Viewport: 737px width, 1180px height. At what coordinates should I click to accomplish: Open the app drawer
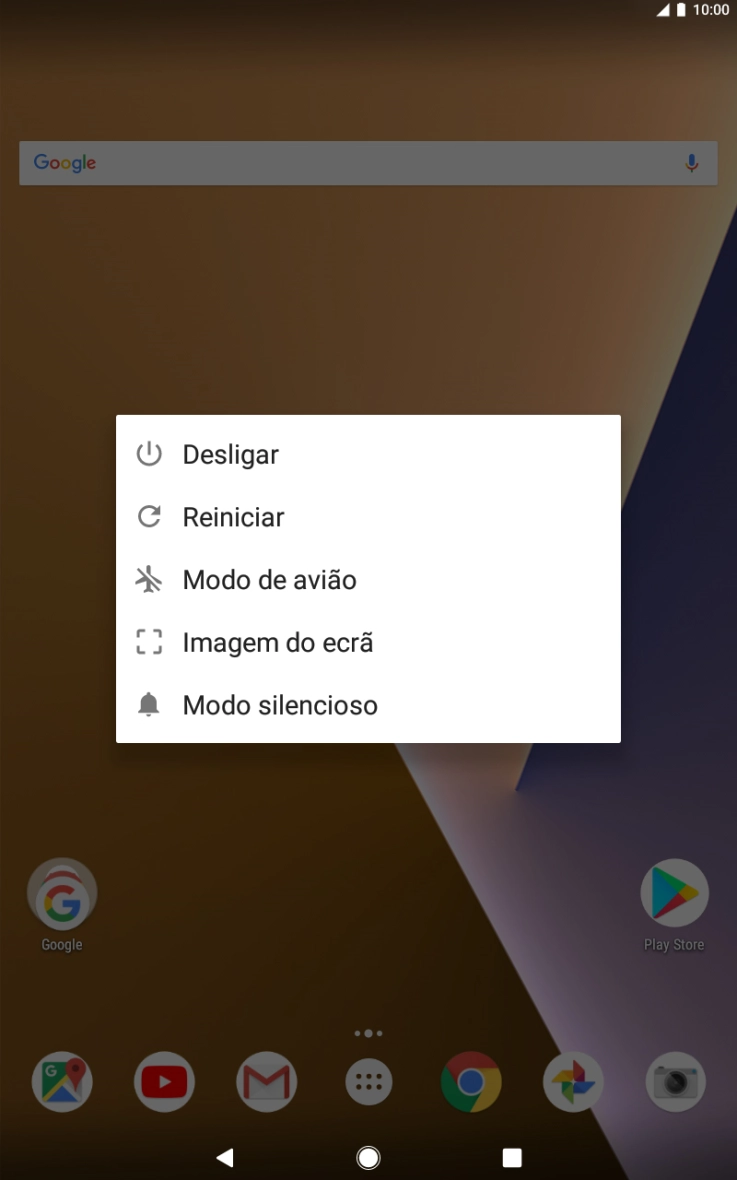point(368,1081)
